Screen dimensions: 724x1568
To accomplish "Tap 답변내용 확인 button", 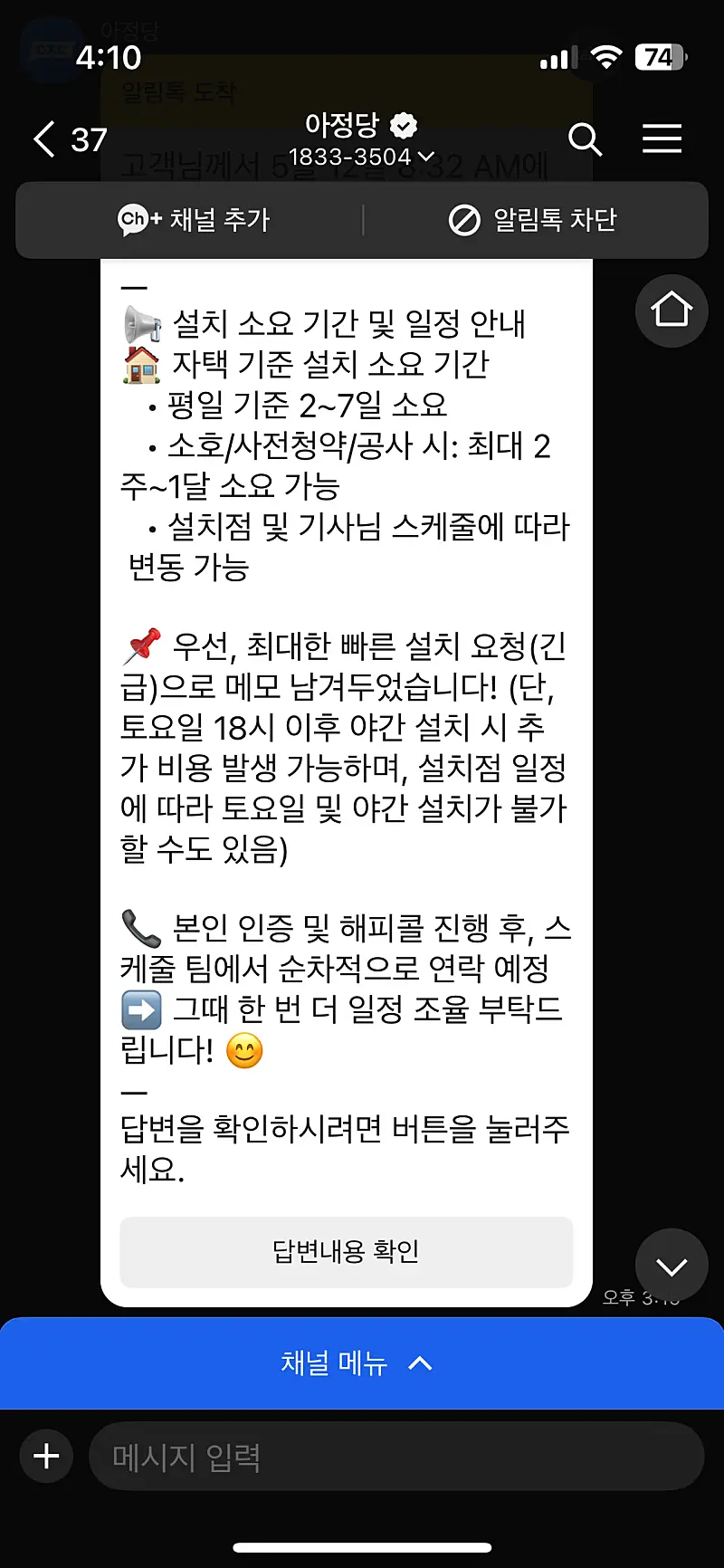I will [x=346, y=1251].
